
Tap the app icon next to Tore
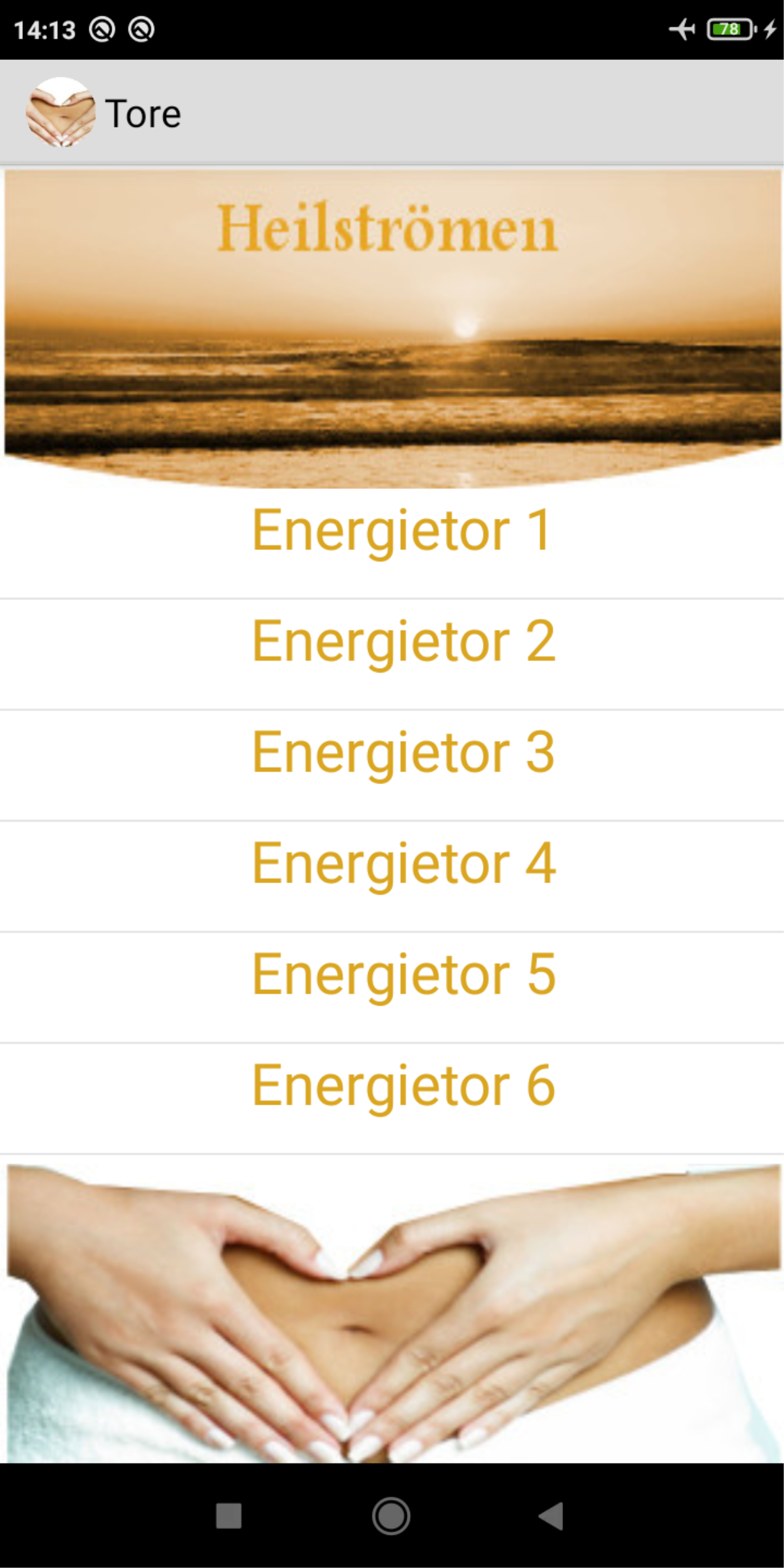(61, 112)
